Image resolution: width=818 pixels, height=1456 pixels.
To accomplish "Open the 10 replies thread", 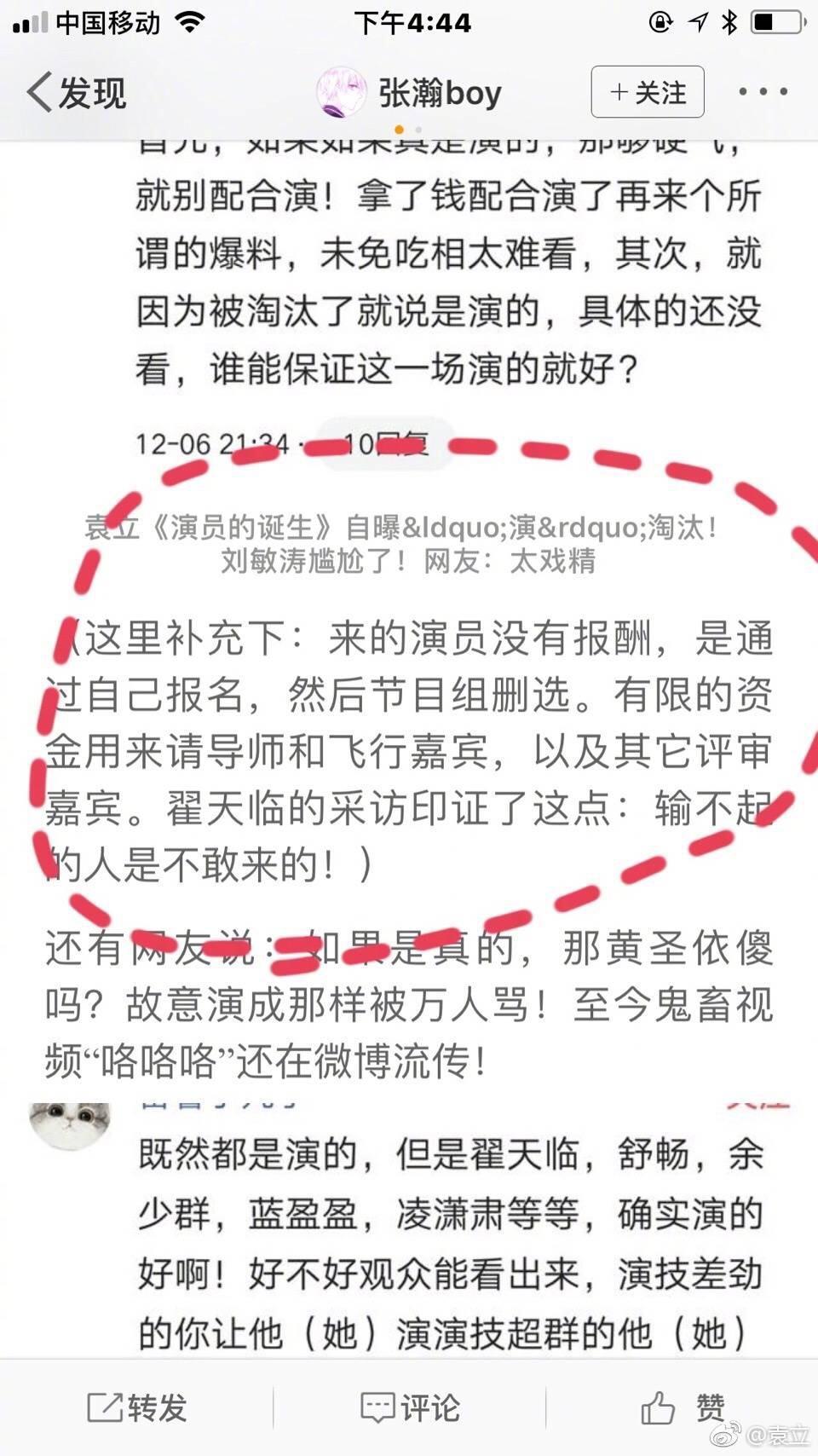I will pos(383,443).
